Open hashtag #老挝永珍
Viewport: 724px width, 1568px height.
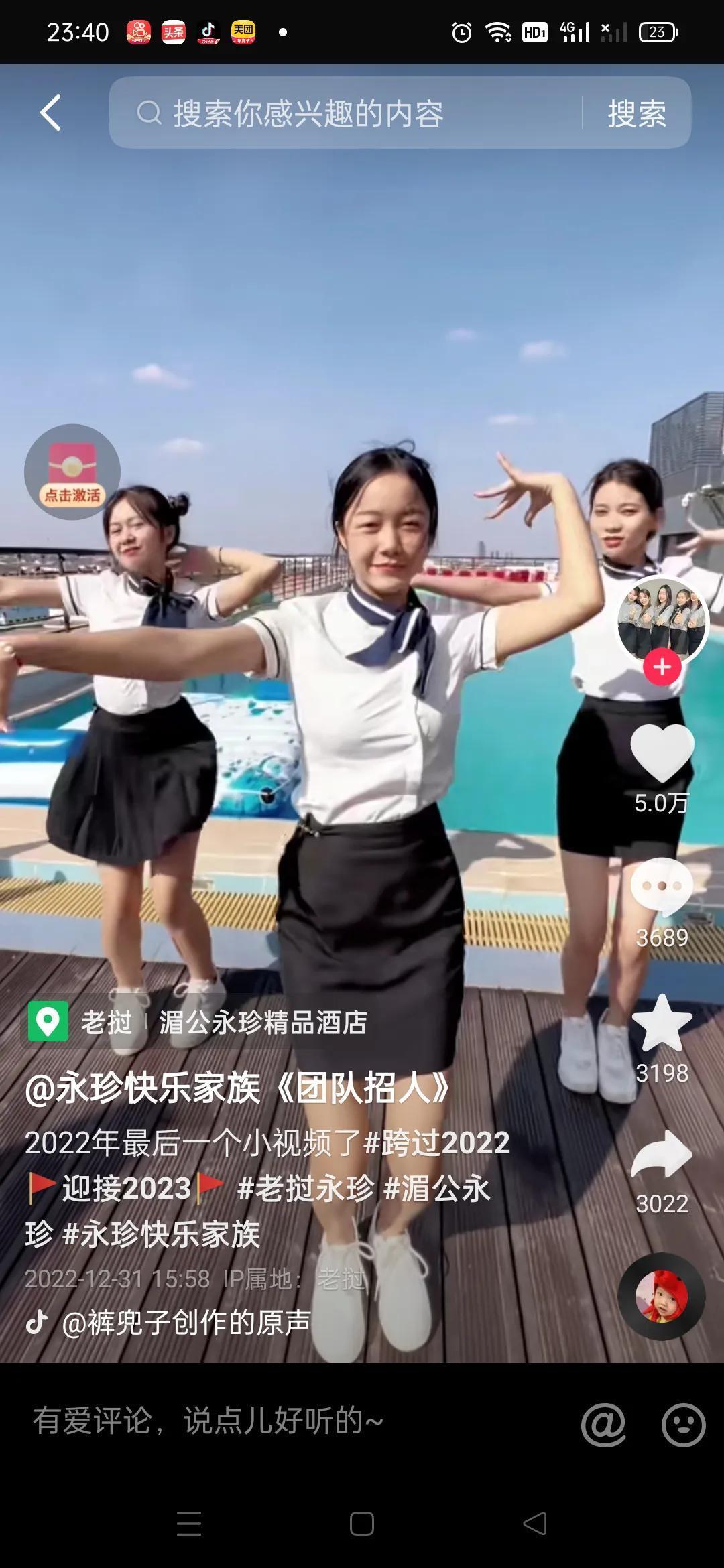point(306,1189)
